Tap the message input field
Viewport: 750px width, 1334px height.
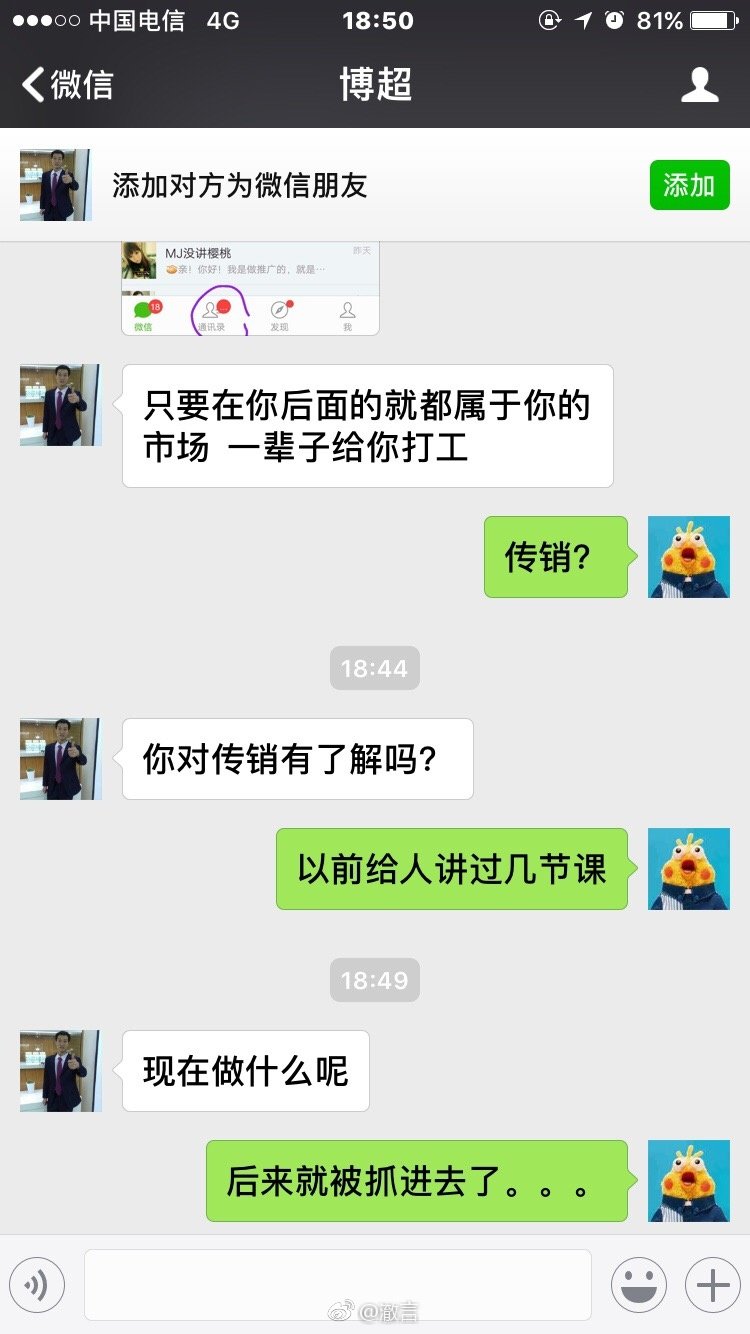[338, 1284]
